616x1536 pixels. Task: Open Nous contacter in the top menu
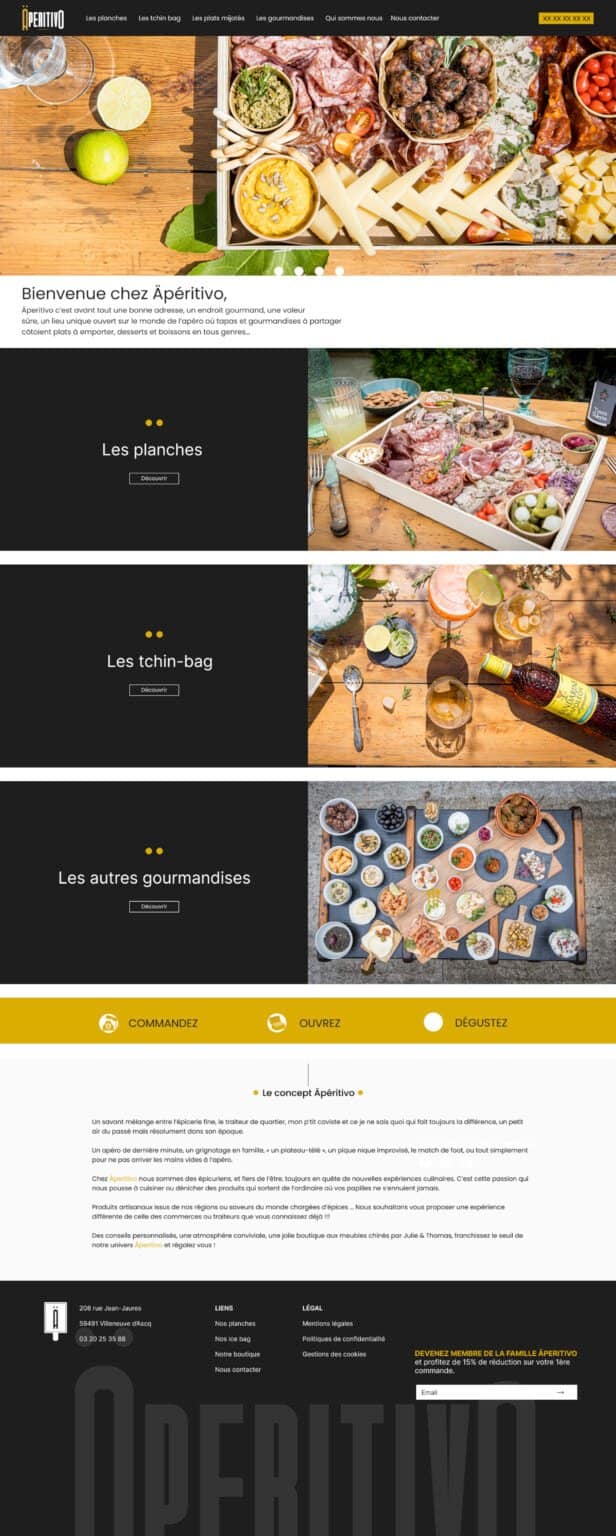tap(414, 18)
